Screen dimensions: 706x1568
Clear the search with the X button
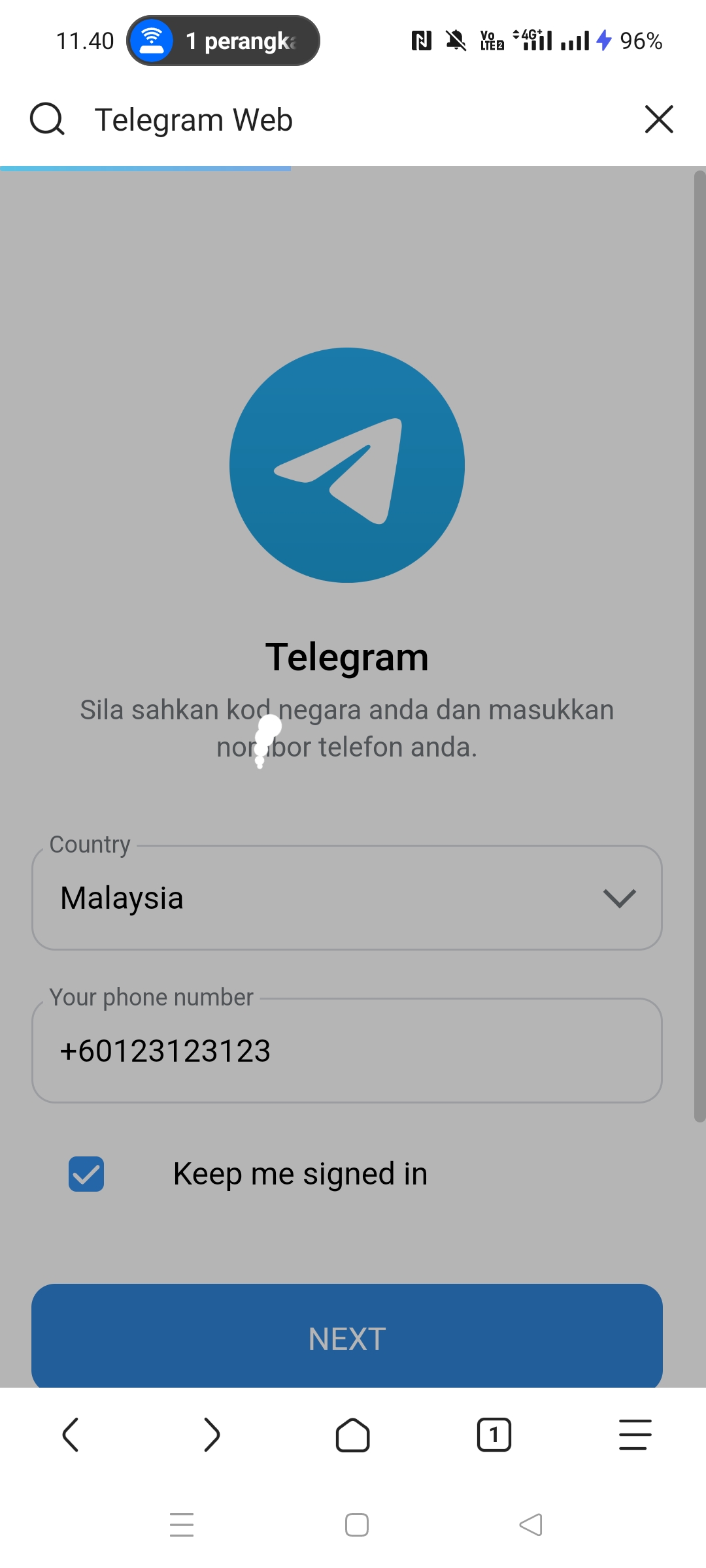[658, 119]
